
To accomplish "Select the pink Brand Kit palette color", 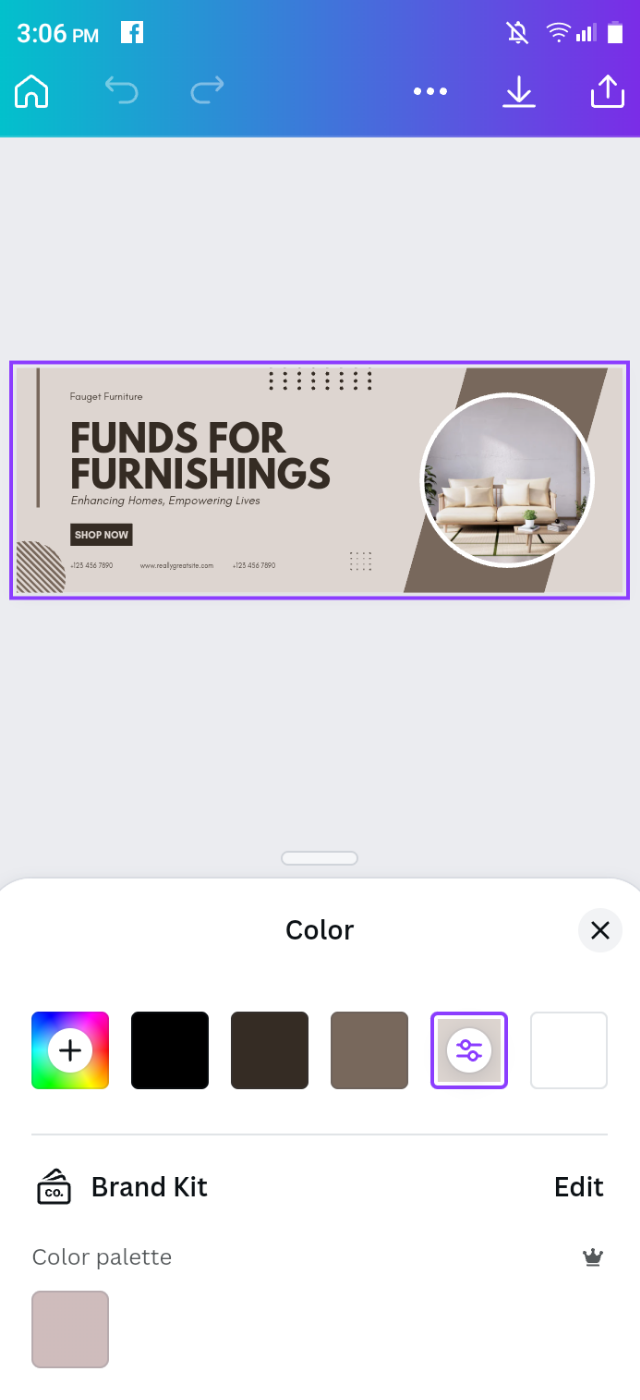I will (x=70, y=1328).
